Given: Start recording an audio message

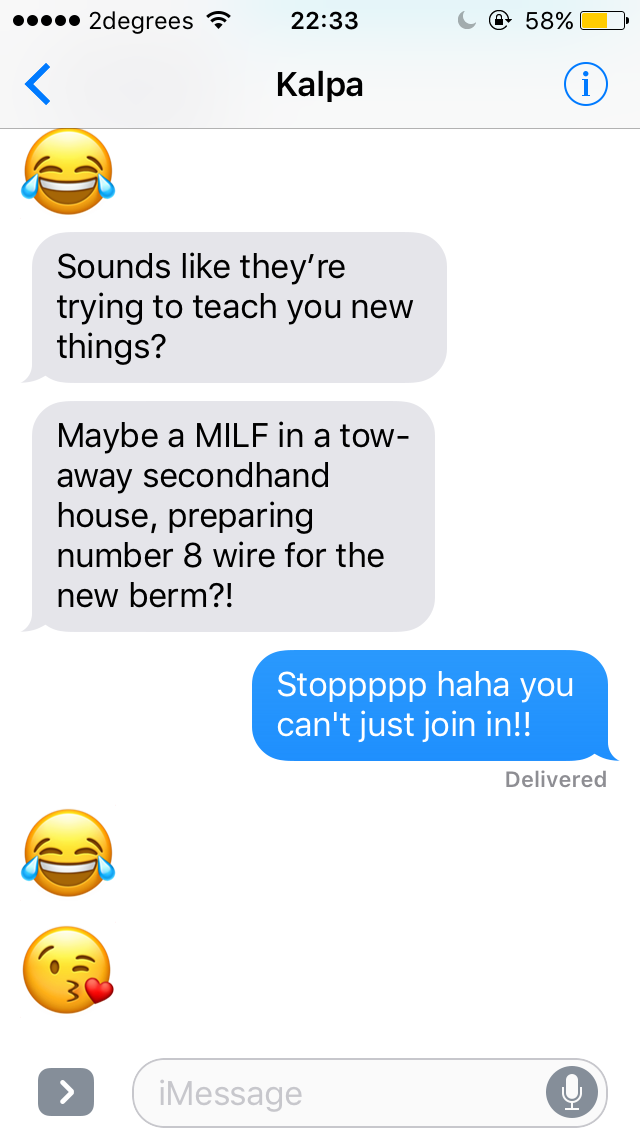Looking at the screenshot, I should pos(572,1093).
